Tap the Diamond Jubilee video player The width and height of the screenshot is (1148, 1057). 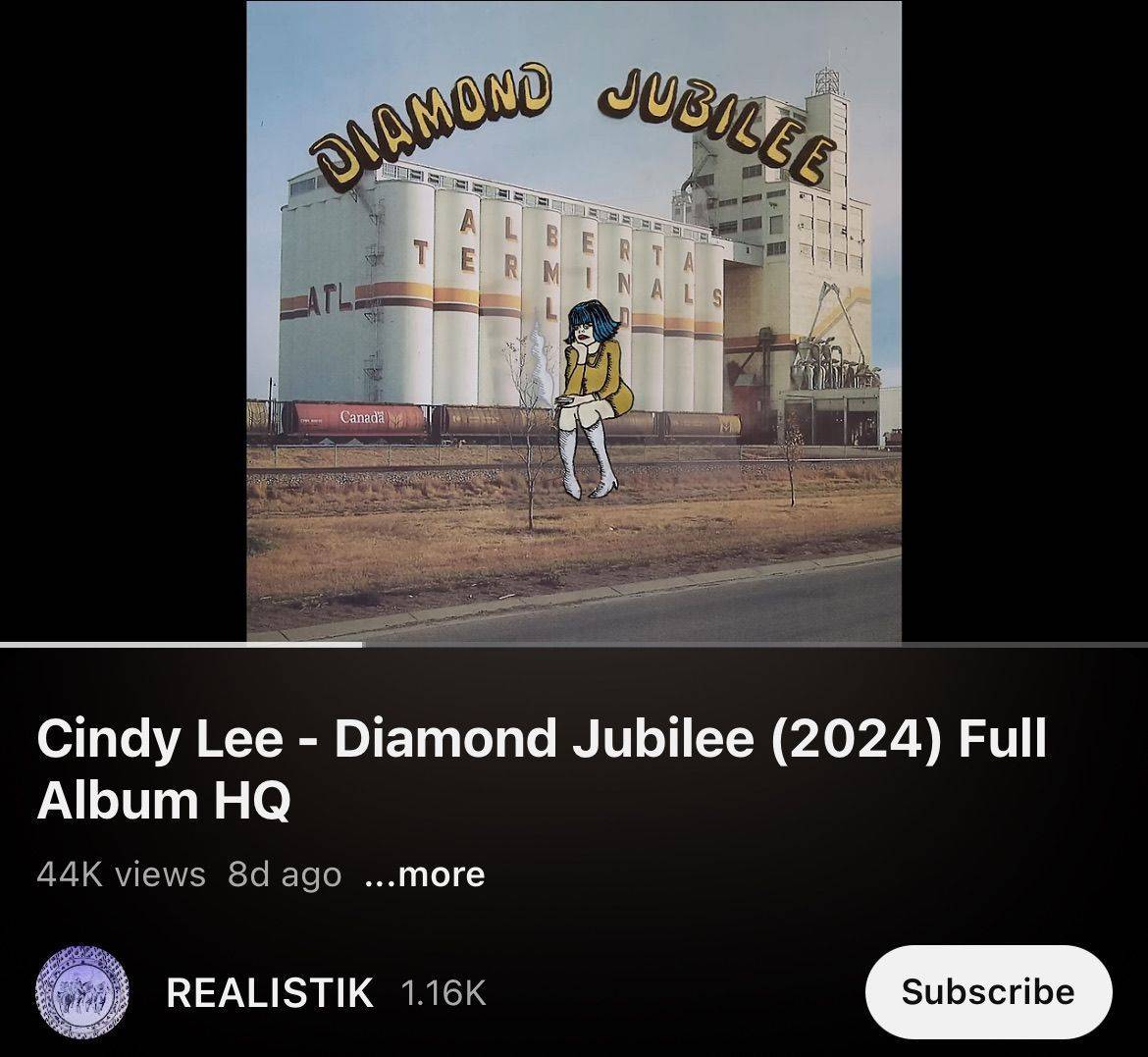[574, 321]
